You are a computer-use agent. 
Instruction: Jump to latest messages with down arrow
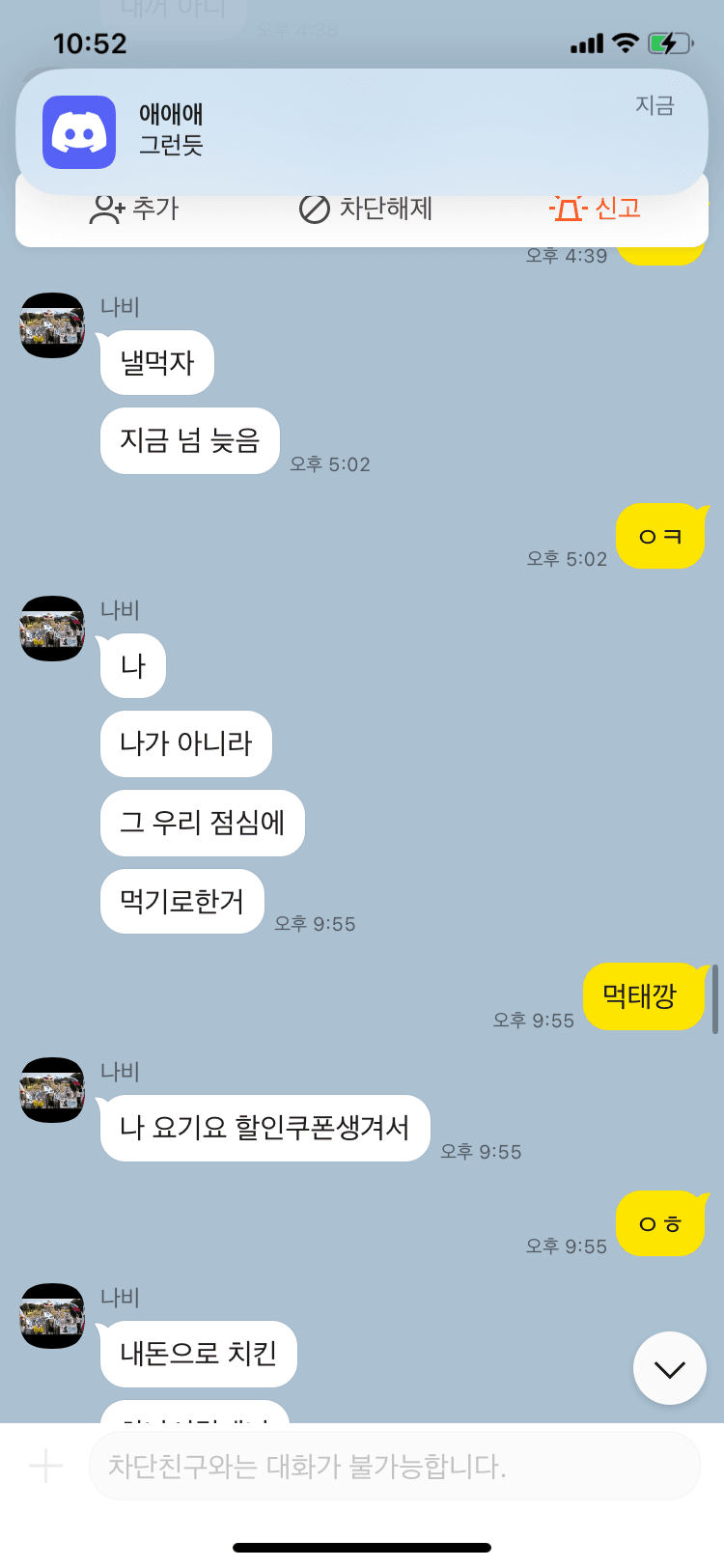(x=669, y=1368)
